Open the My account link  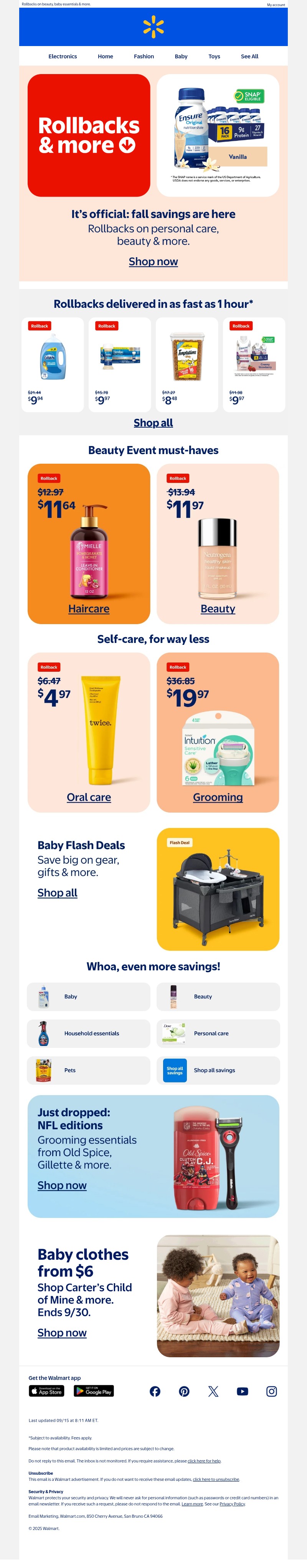(x=275, y=5)
